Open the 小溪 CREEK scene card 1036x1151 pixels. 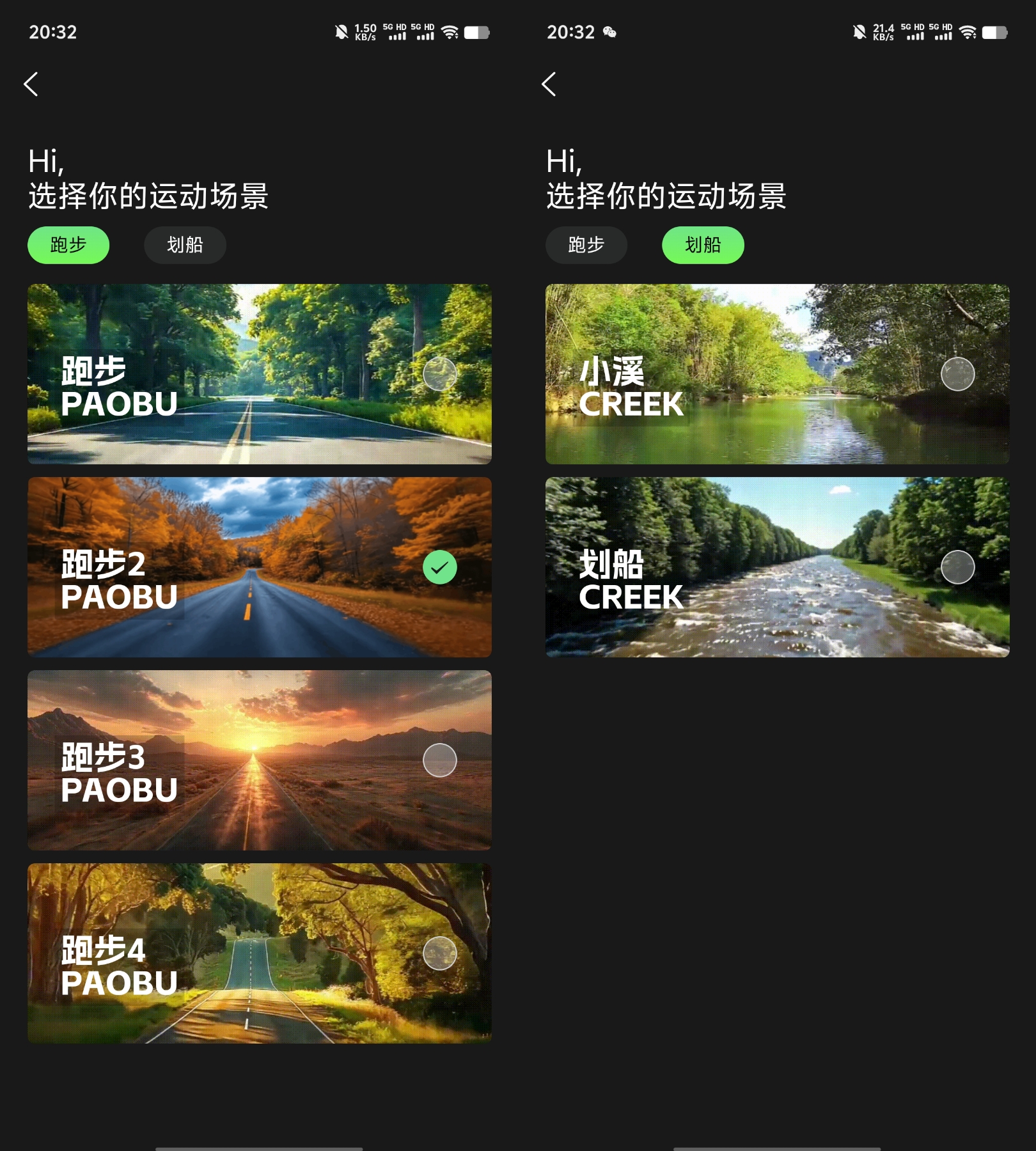point(777,374)
